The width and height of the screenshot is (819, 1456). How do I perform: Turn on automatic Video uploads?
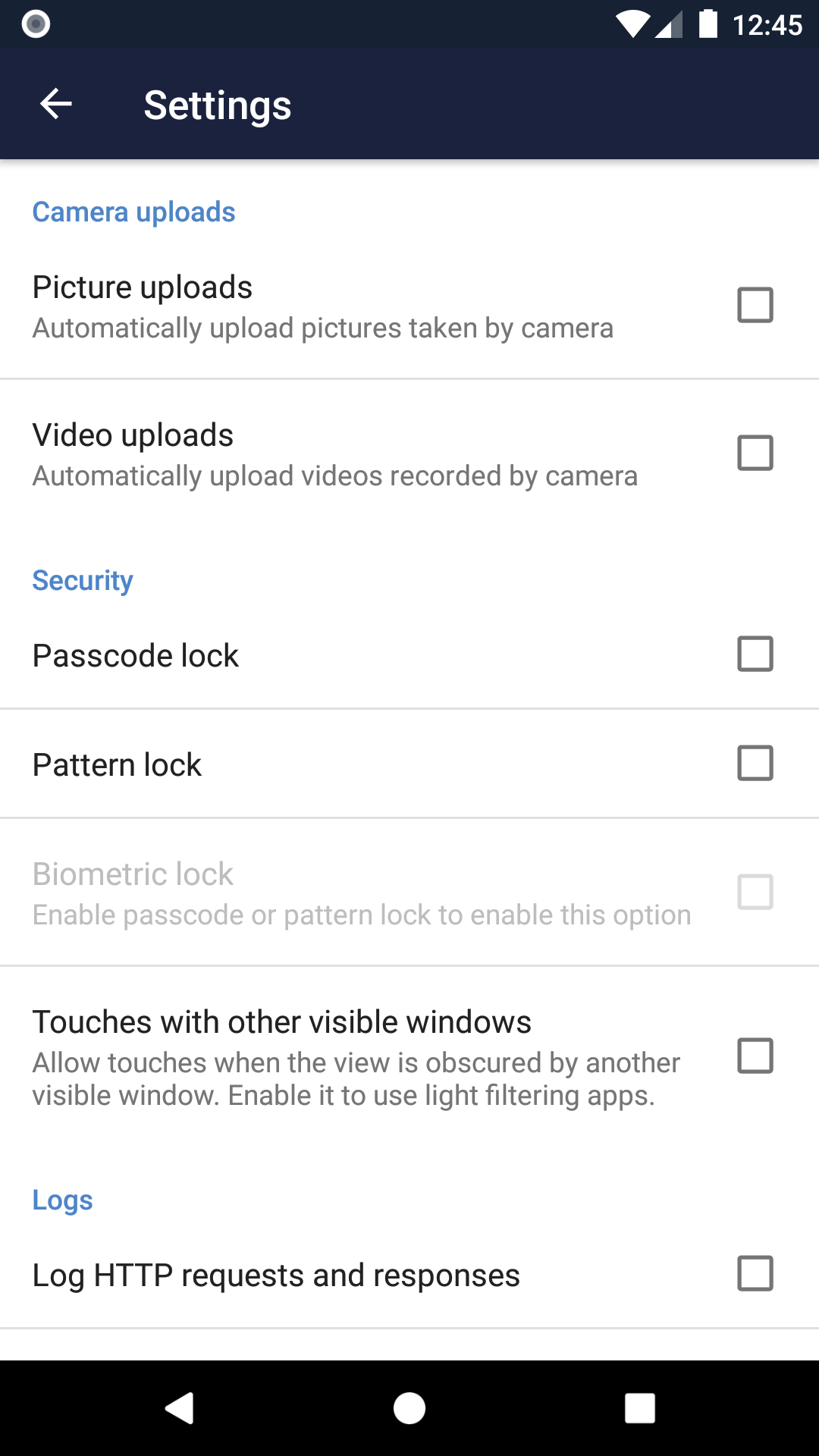point(755,453)
